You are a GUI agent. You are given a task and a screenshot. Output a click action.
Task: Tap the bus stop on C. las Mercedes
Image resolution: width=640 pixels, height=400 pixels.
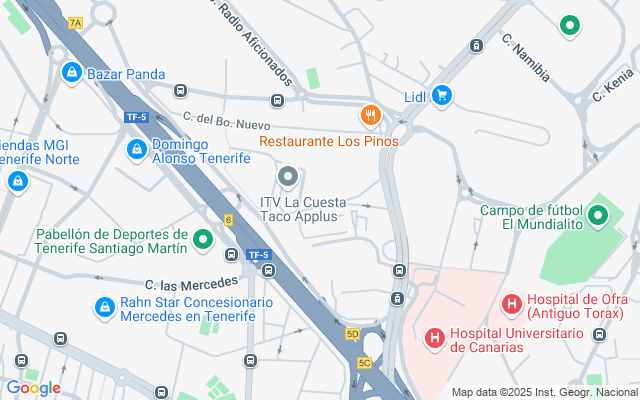click(268, 270)
